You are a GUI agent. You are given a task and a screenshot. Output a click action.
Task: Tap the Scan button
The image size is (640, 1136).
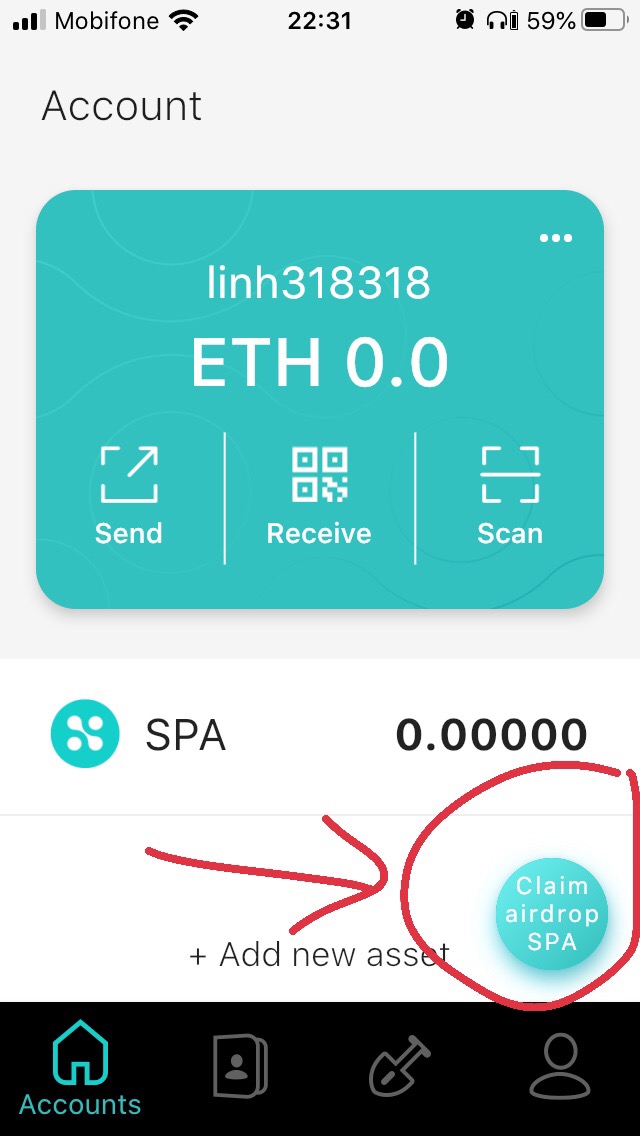(x=510, y=496)
